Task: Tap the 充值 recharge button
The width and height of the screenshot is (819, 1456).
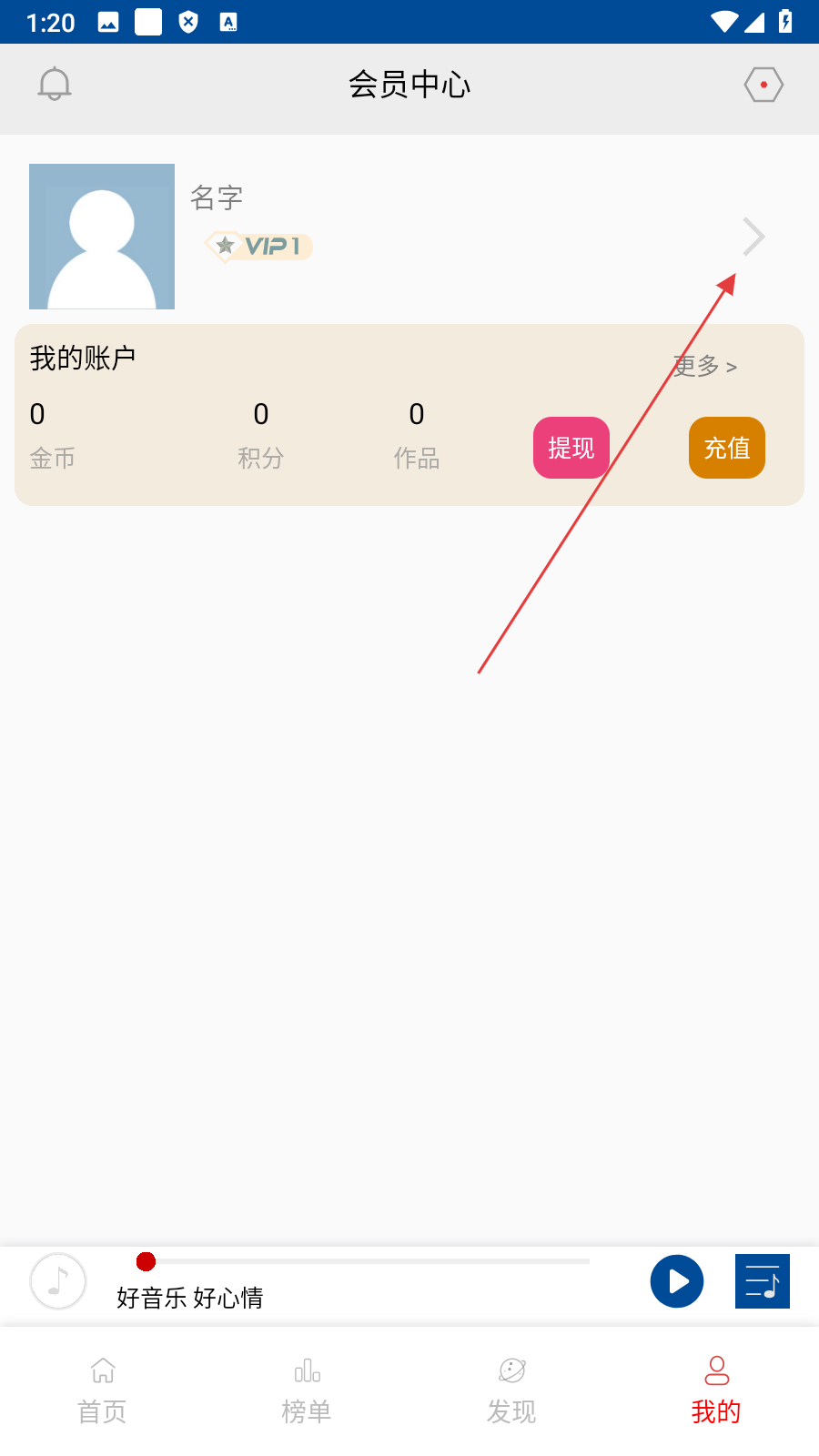Action: click(726, 448)
